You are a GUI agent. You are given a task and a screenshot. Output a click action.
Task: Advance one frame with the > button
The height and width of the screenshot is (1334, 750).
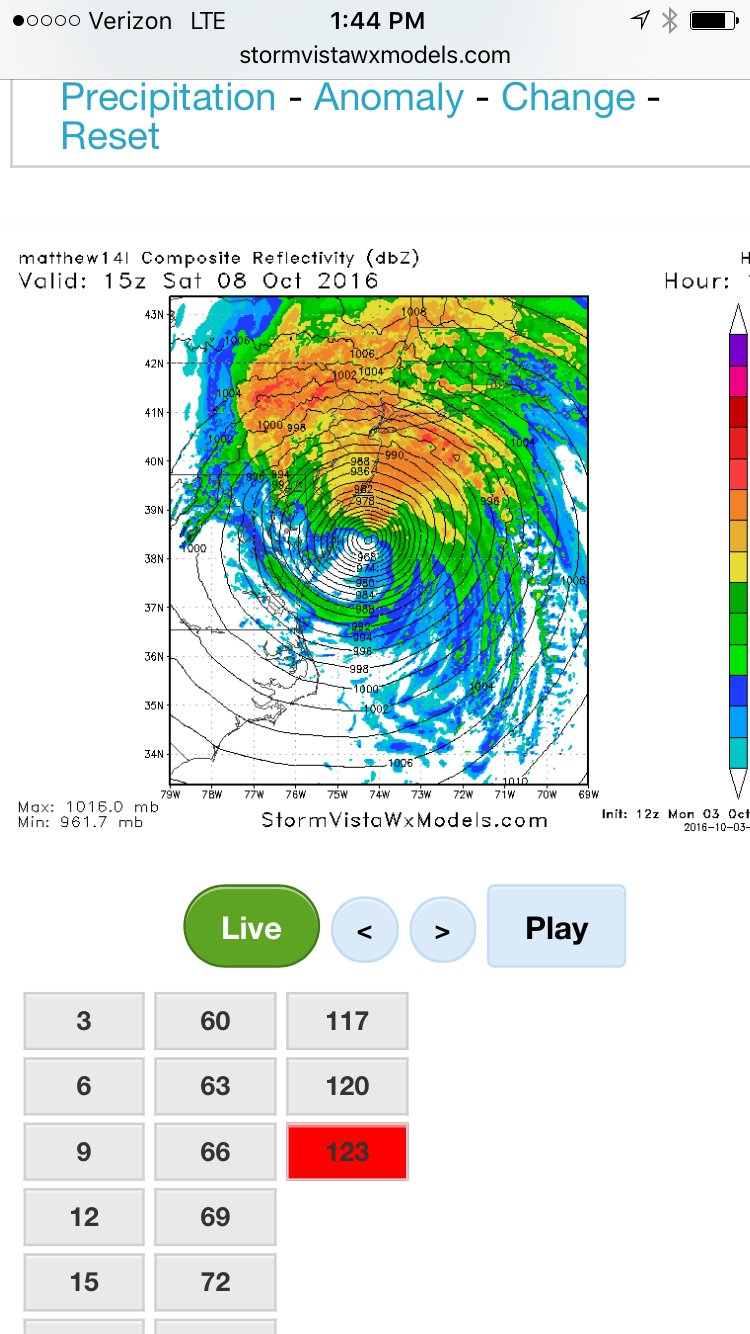[x=443, y=930]
